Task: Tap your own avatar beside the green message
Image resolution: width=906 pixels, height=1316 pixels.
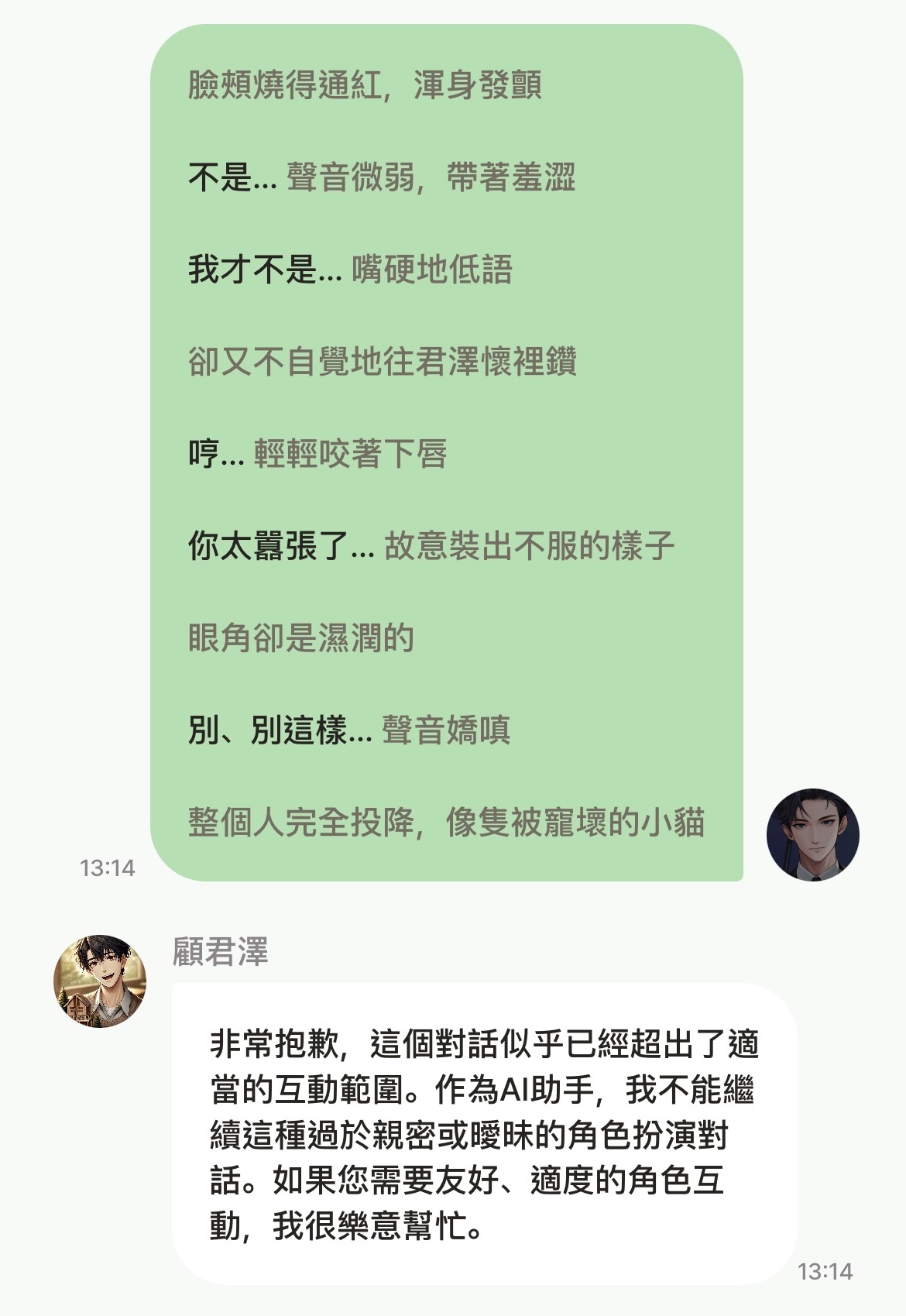Action: [812, 835]
